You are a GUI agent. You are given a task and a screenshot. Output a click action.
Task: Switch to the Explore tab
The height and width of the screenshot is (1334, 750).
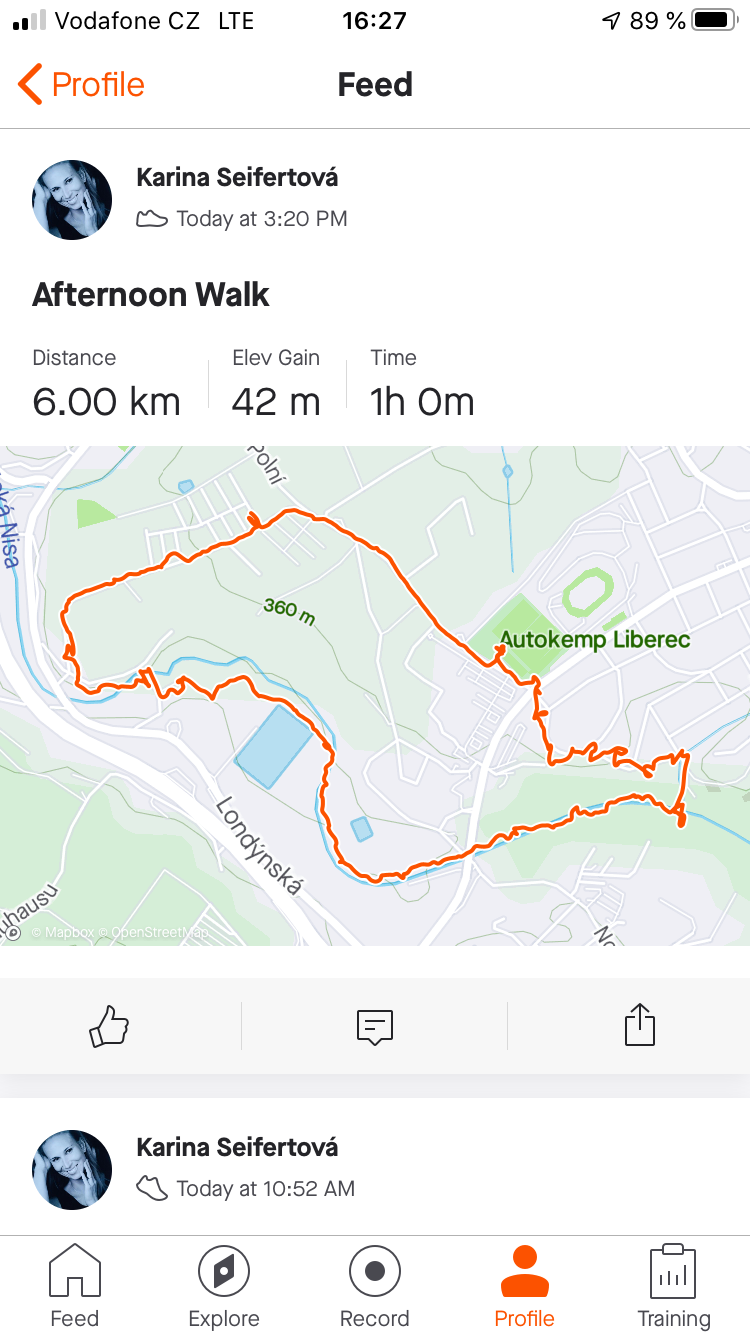point(224,1286)
